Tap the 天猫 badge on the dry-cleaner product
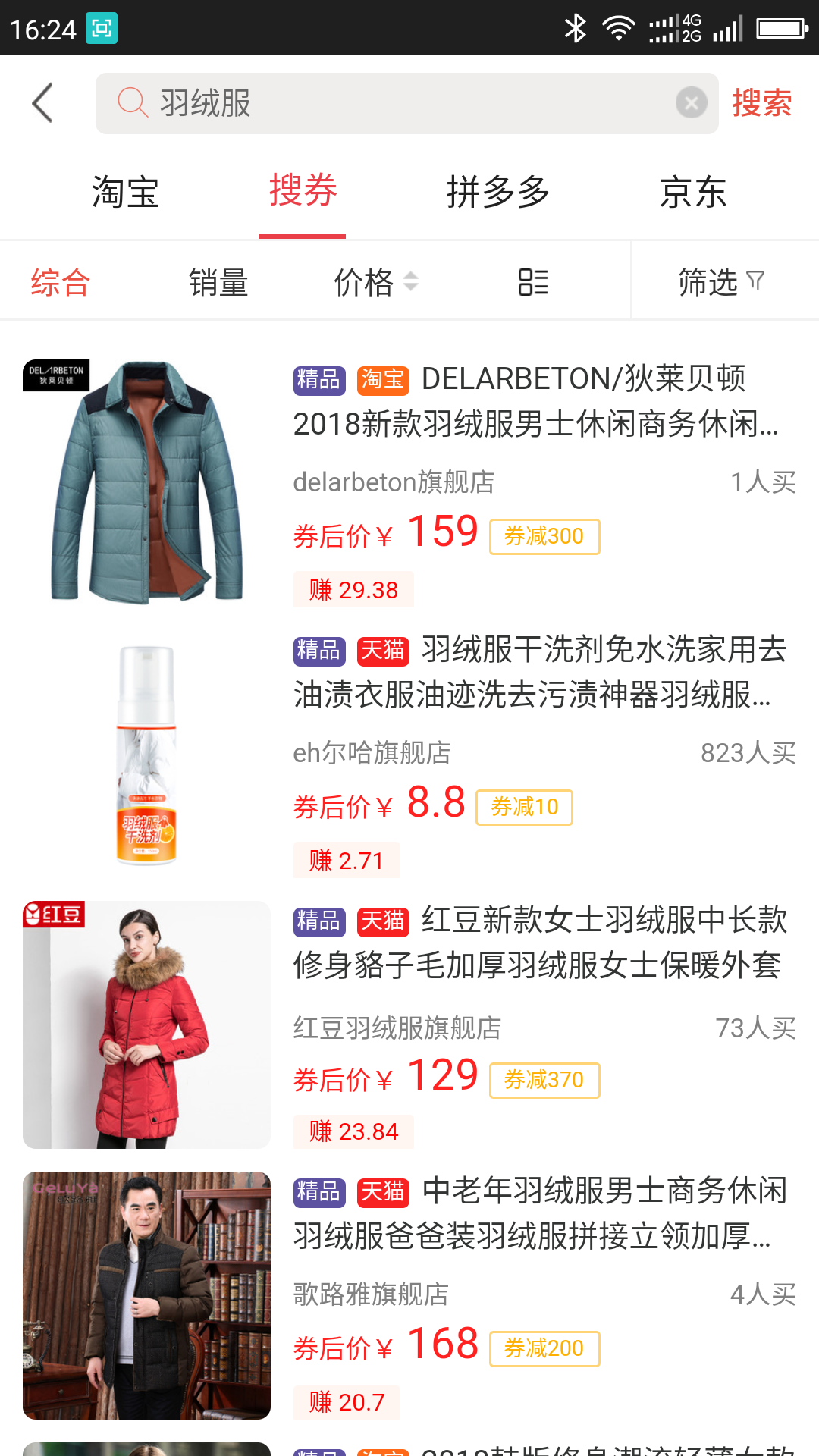This screenshot has width=819, height=1456. coord(383,652)
